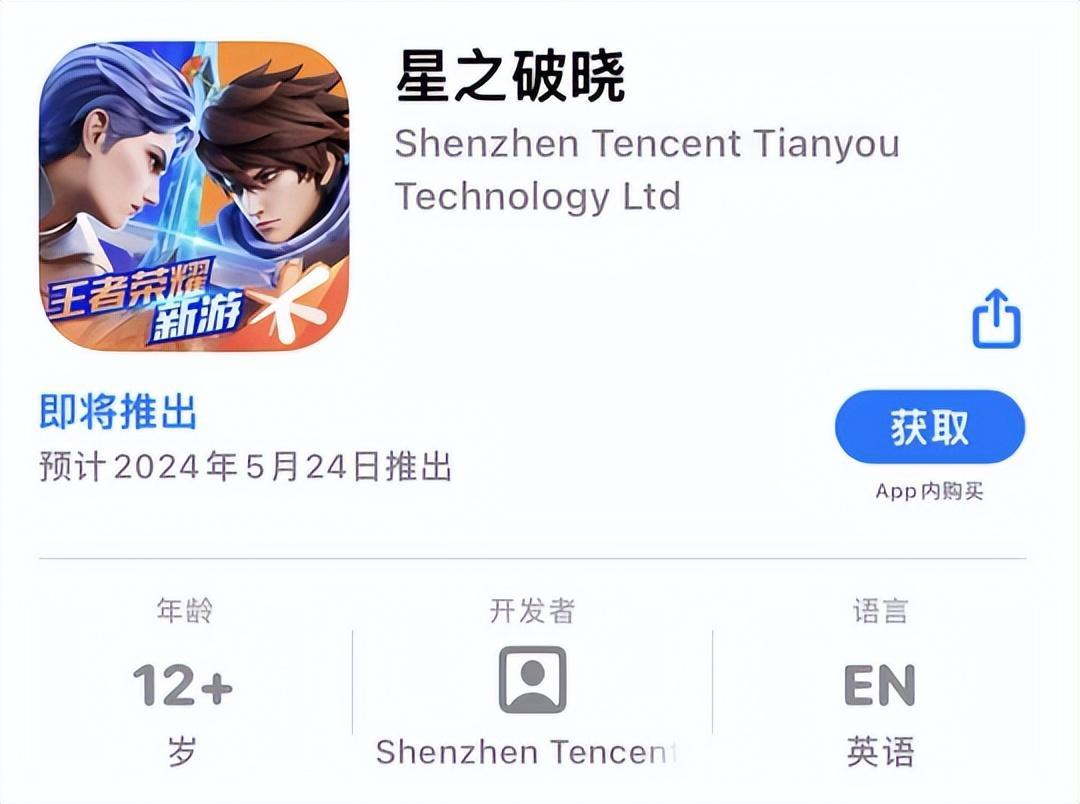Open the developer info cell 开发者
This screenshot has width=1080, height=804.
click(532, 682)
